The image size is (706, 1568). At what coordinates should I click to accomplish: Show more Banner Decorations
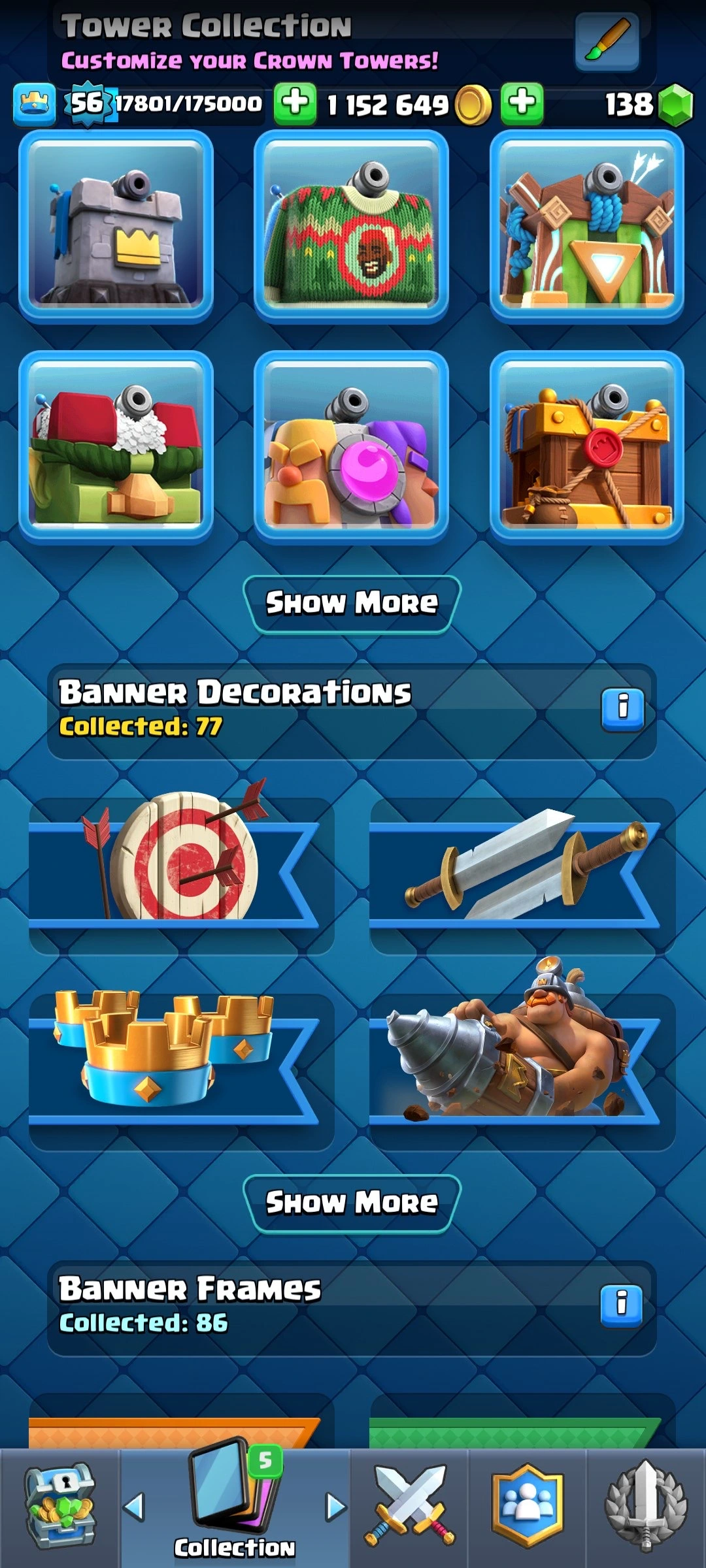click(352, 1203)
